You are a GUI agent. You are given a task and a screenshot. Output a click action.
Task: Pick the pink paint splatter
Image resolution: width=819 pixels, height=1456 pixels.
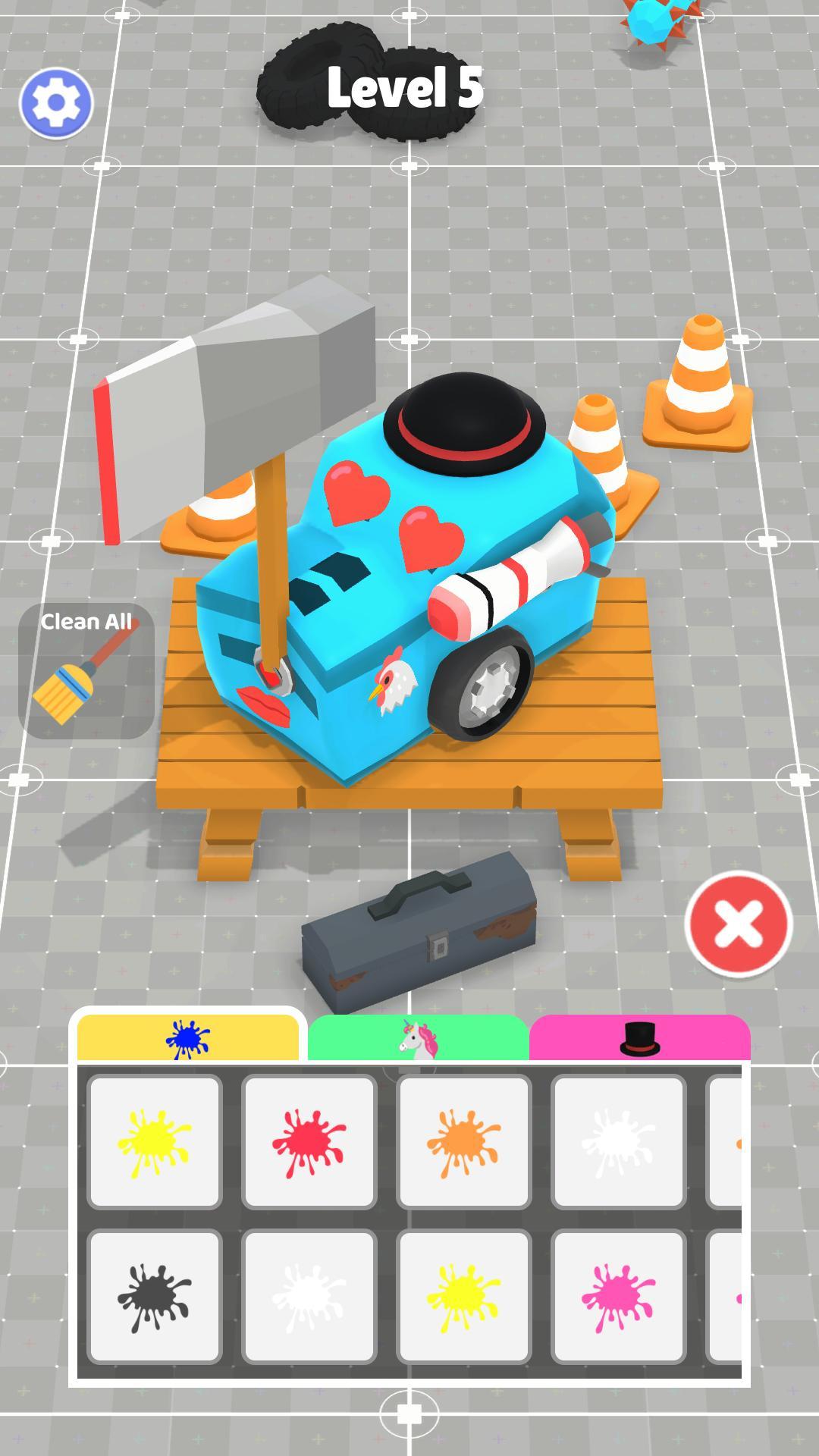tap(618, 1297)
